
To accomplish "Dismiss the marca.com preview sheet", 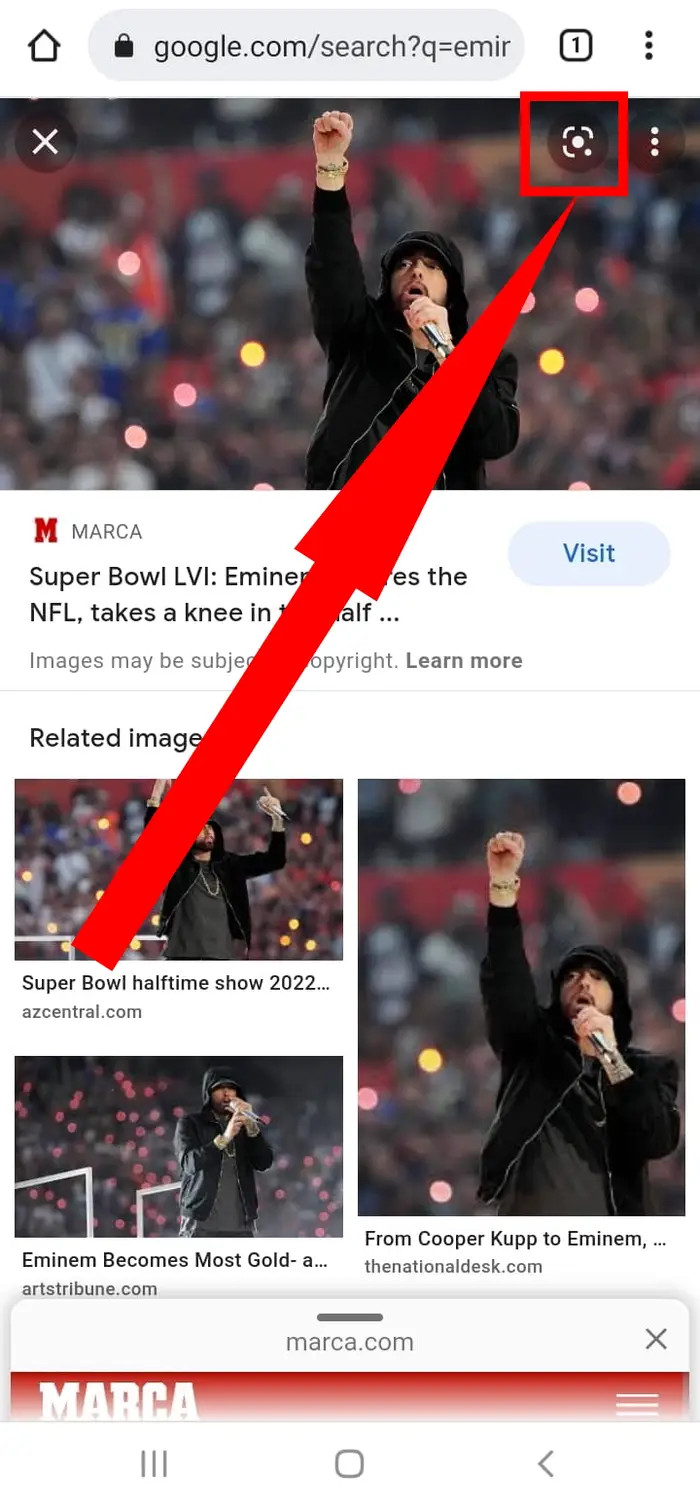I will point(656,1339).
